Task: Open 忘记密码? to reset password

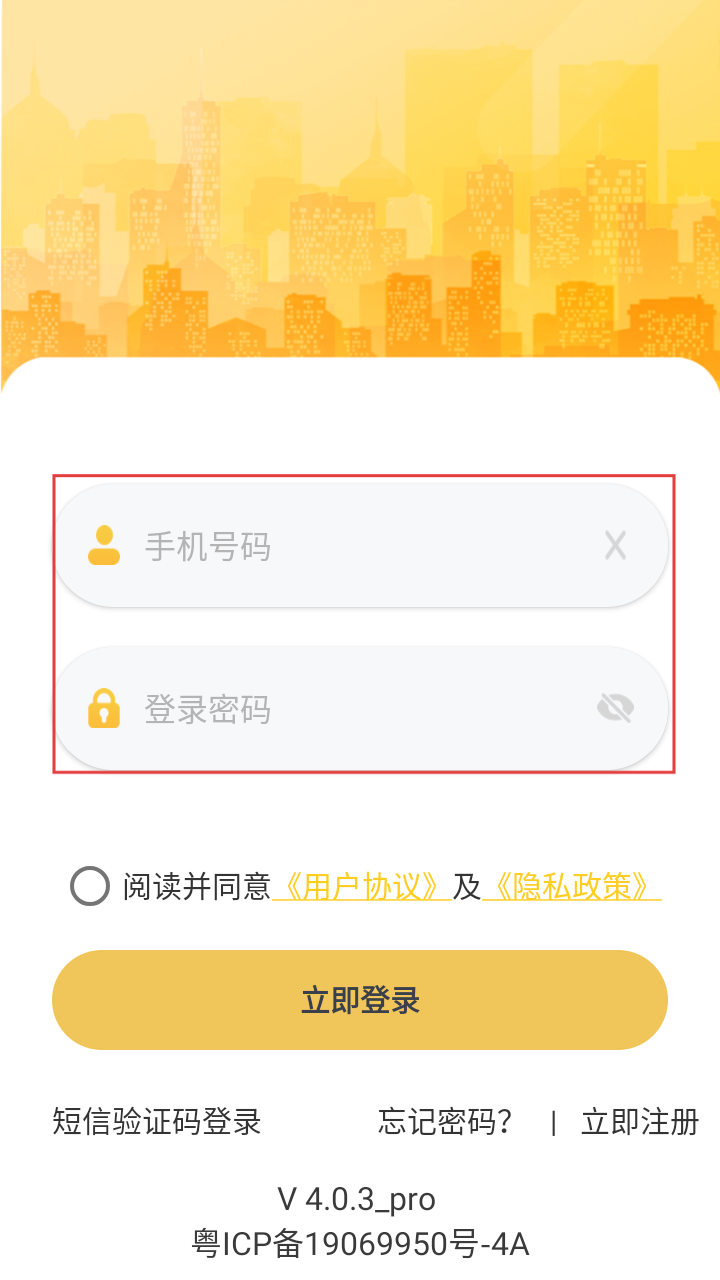Action: coord(446,1122)
